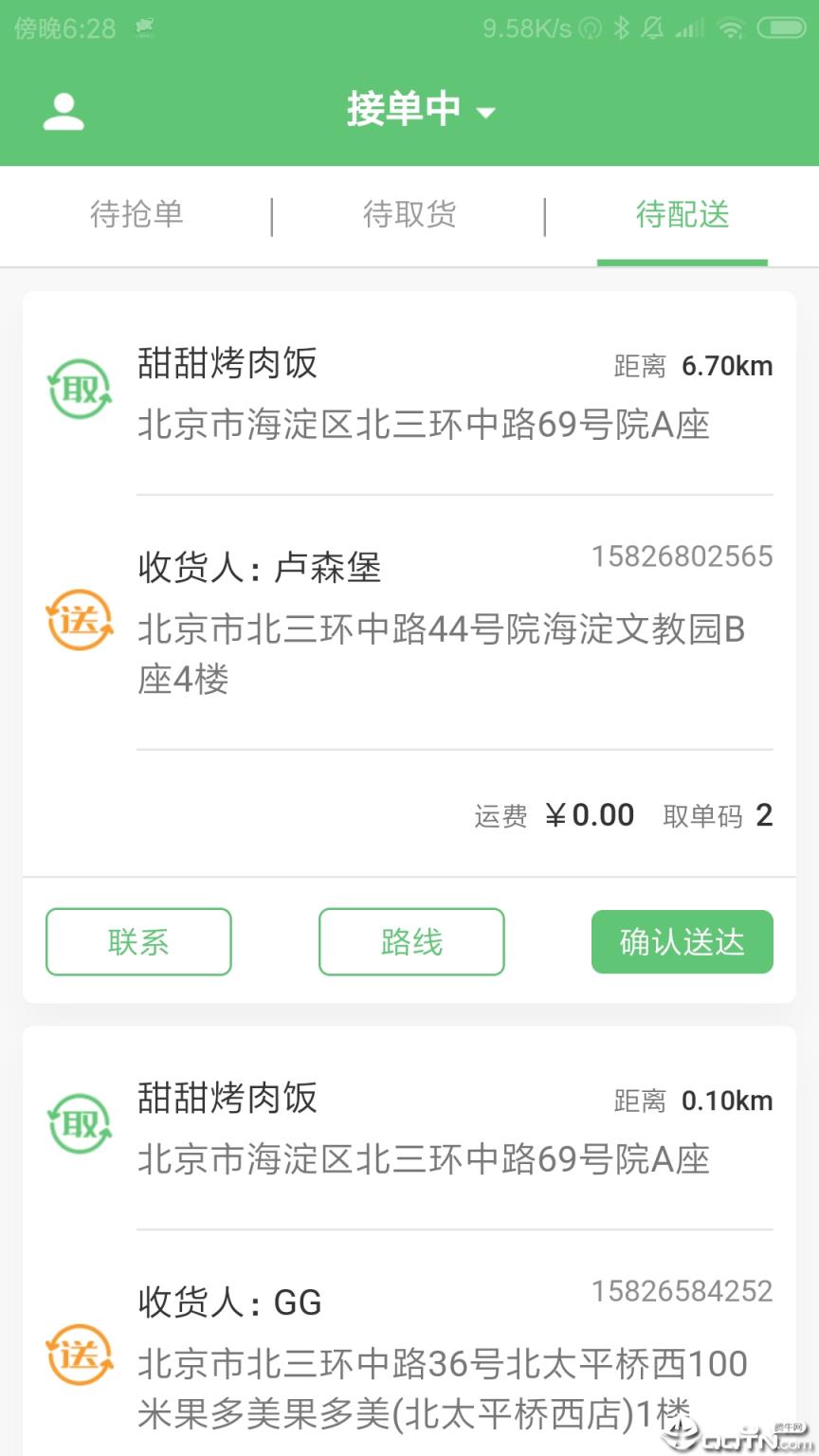Click the battery icon top right
Viewport: 819px width, 1456px height.
(783, 28)
